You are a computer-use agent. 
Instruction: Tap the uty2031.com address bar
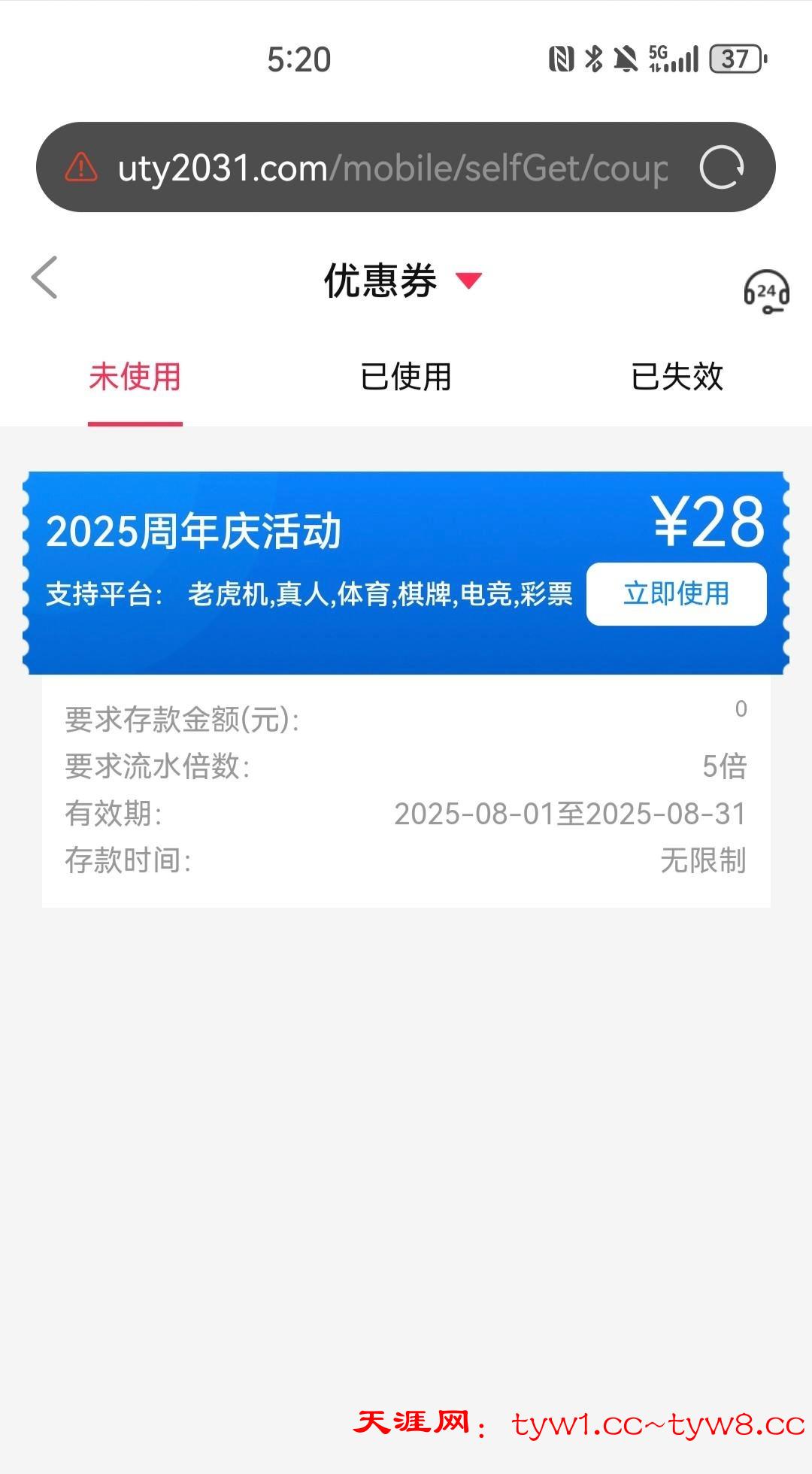pos(391,168)
